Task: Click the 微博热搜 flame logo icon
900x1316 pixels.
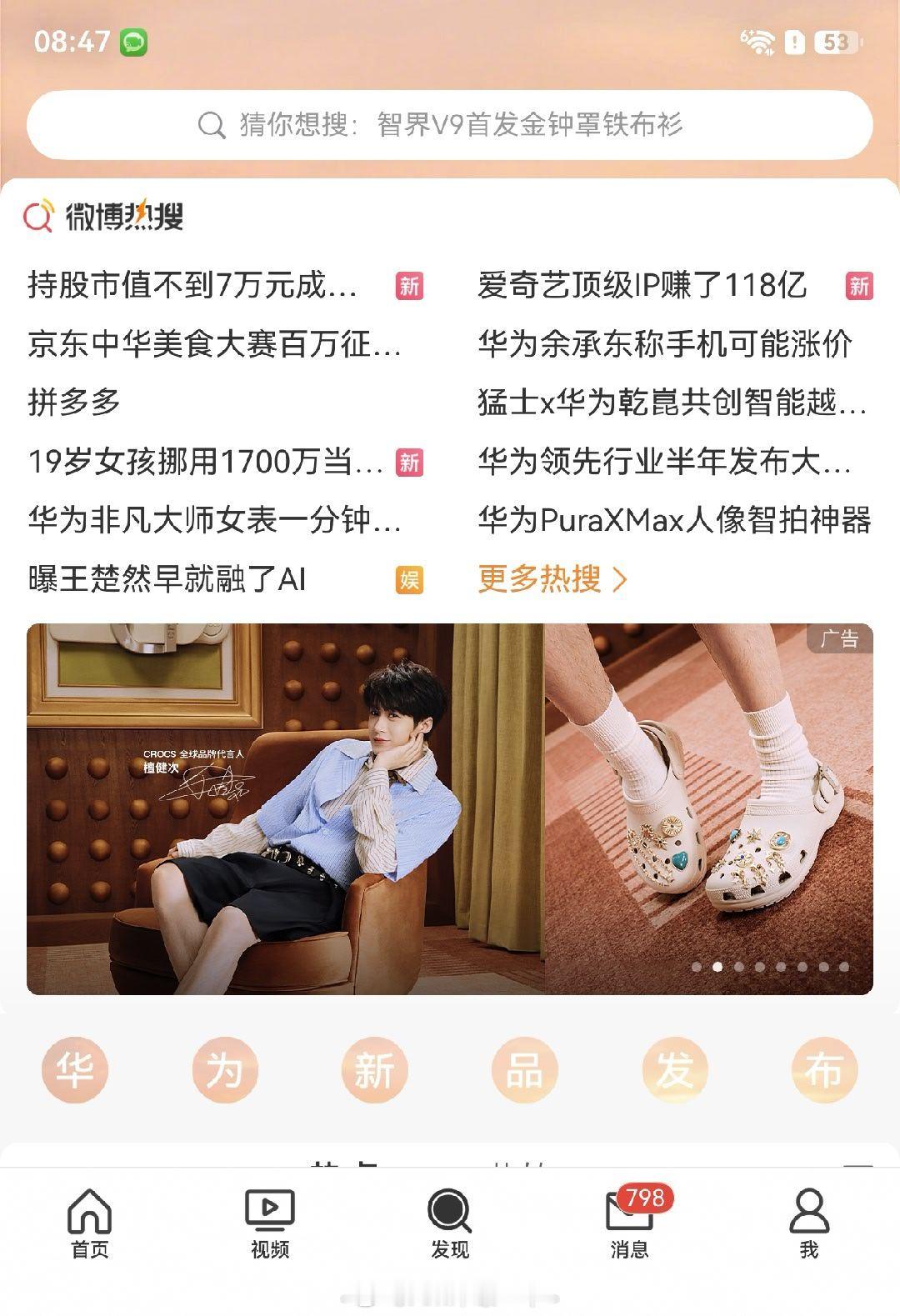Action: point(37,215)
